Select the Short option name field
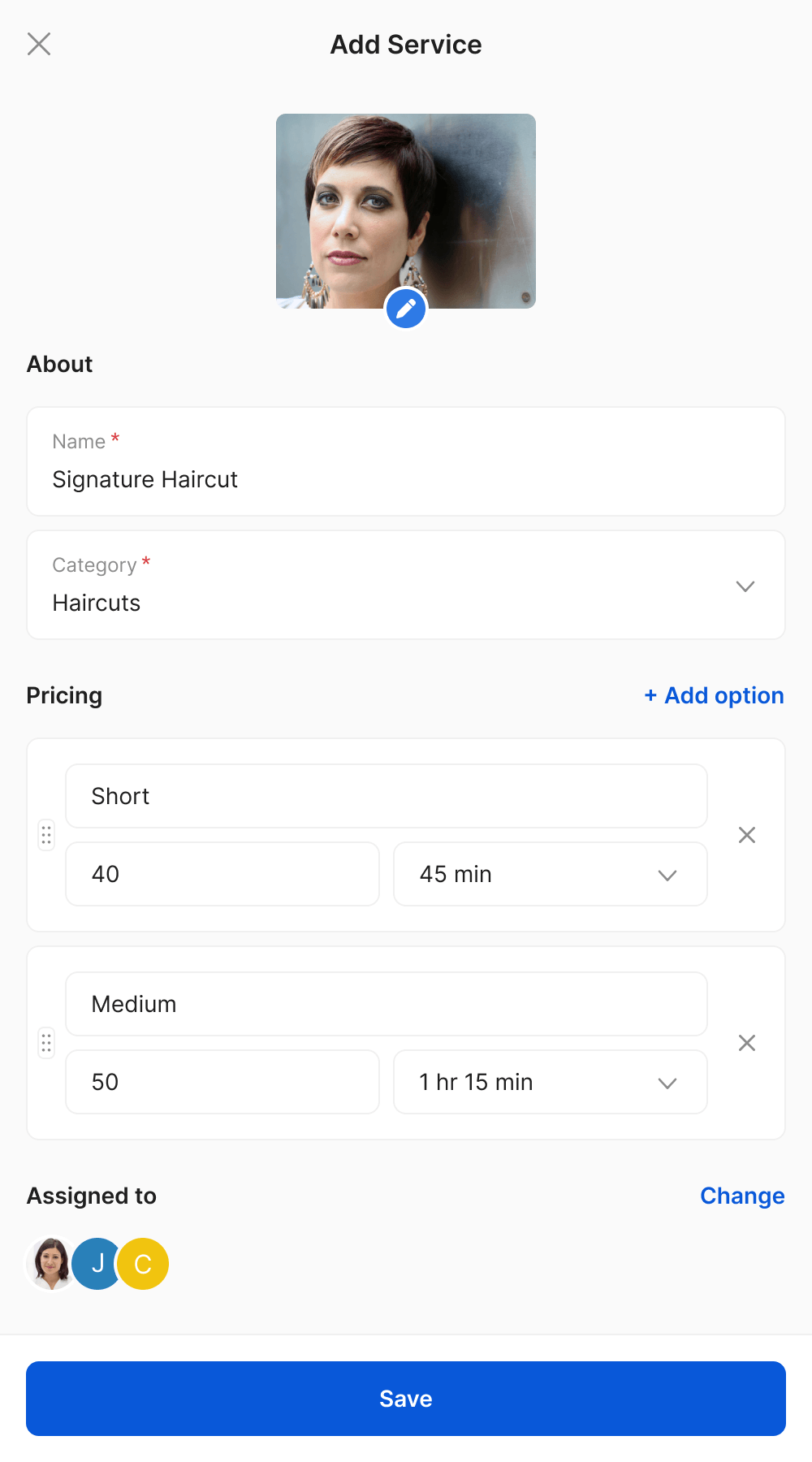Image resolution: width=812 pixels, height=1462 pixels. 386,796
